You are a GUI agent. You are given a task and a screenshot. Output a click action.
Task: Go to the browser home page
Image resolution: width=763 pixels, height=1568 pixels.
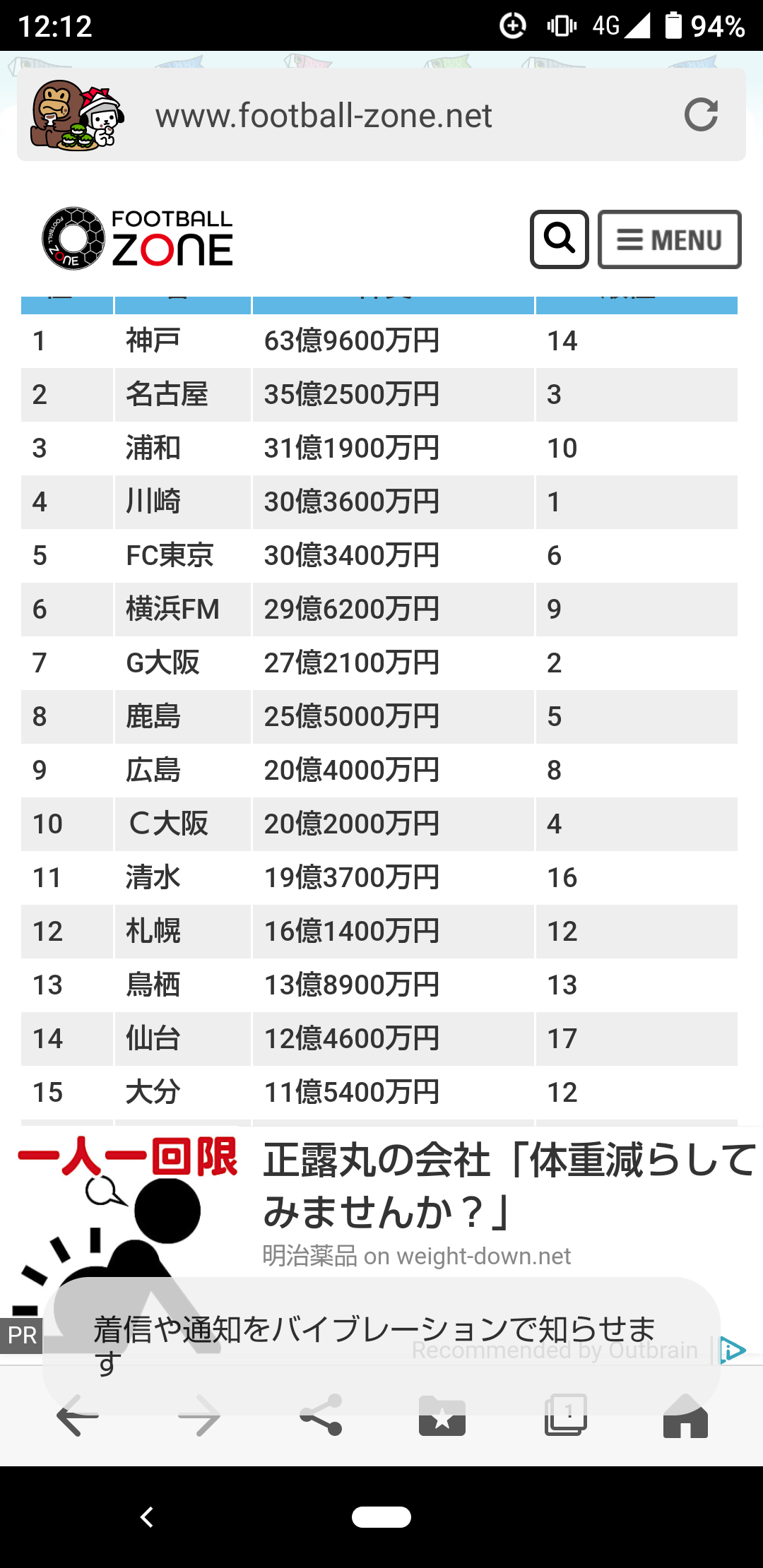tap(685, 1415)
